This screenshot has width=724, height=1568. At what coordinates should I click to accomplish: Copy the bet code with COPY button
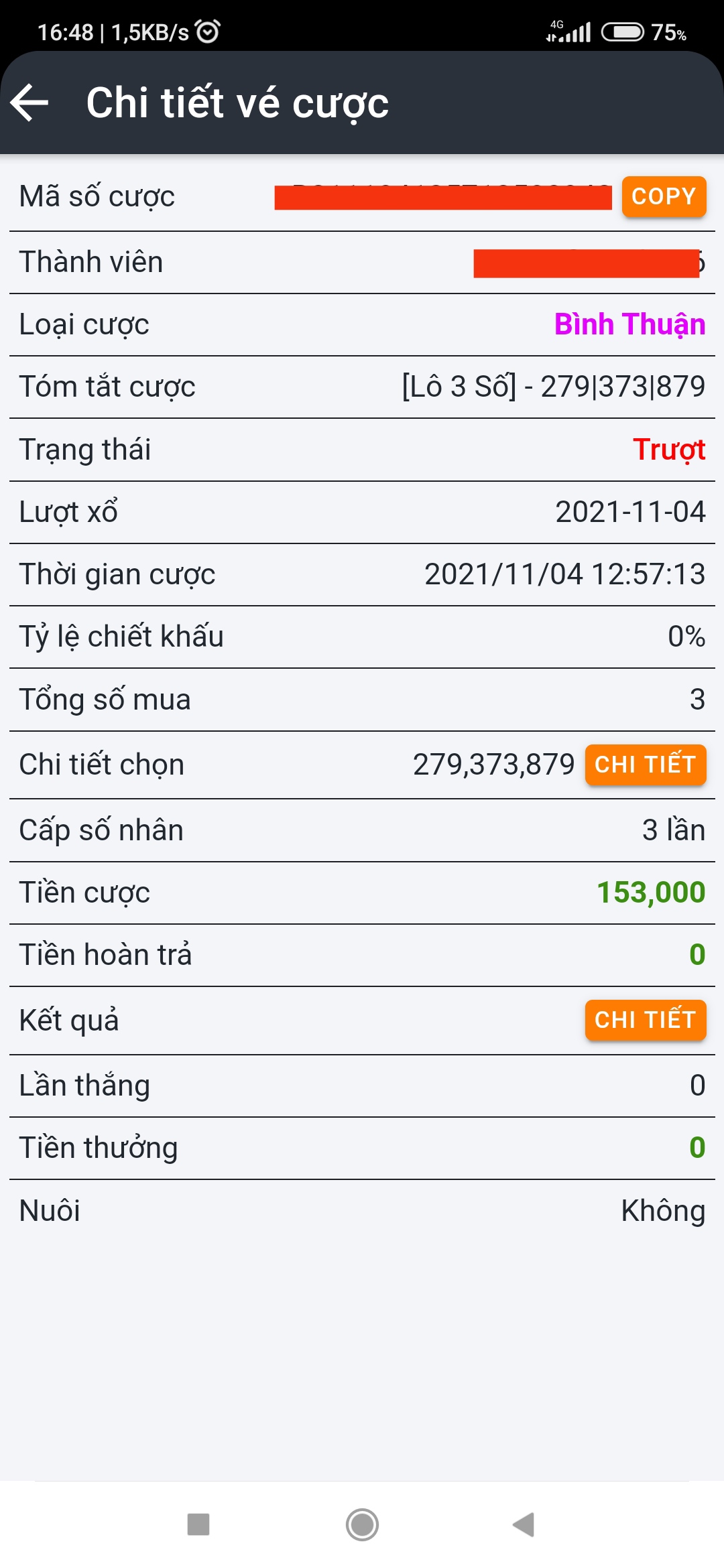tap(664, 196)
